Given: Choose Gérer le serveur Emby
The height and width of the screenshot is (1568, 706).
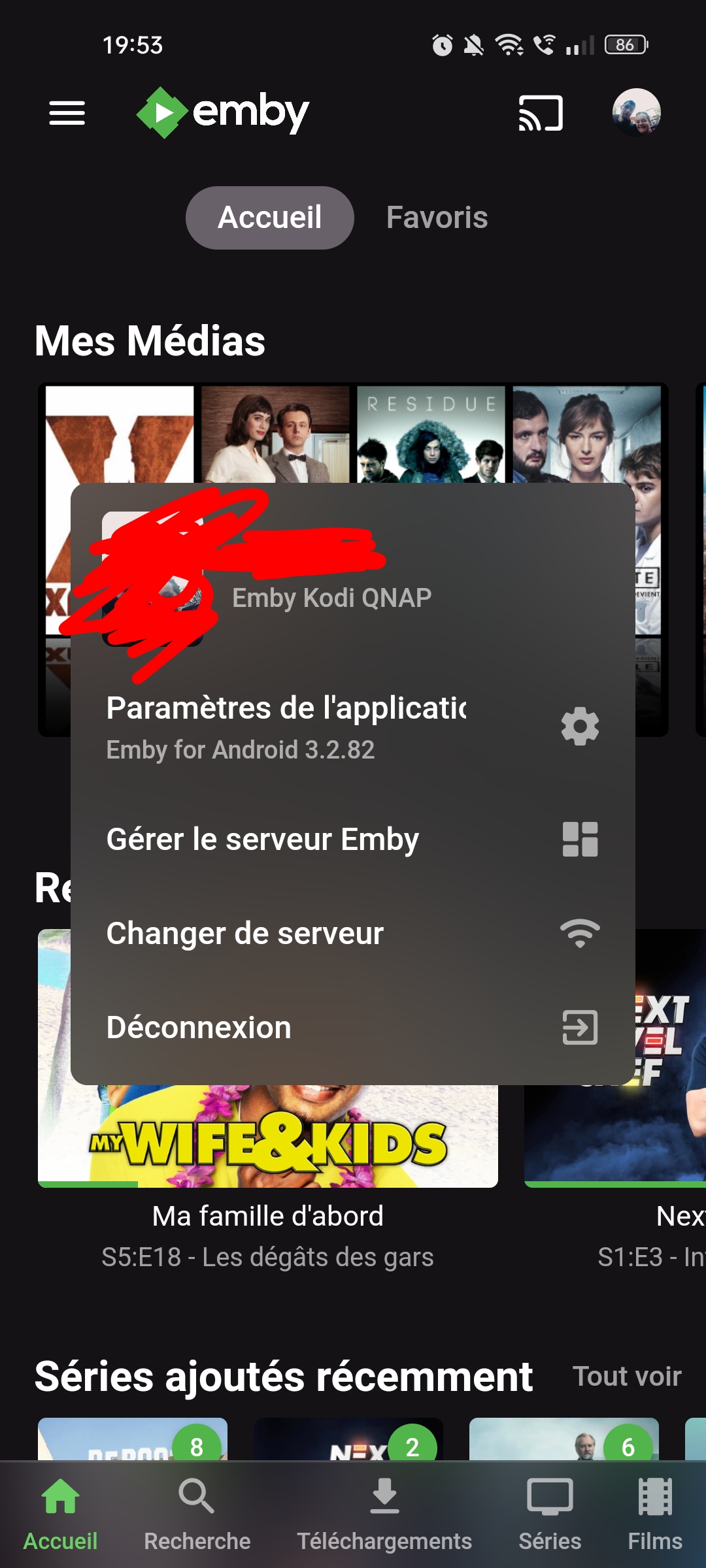Looking at the screenshot, I should [x=352, y=840].
